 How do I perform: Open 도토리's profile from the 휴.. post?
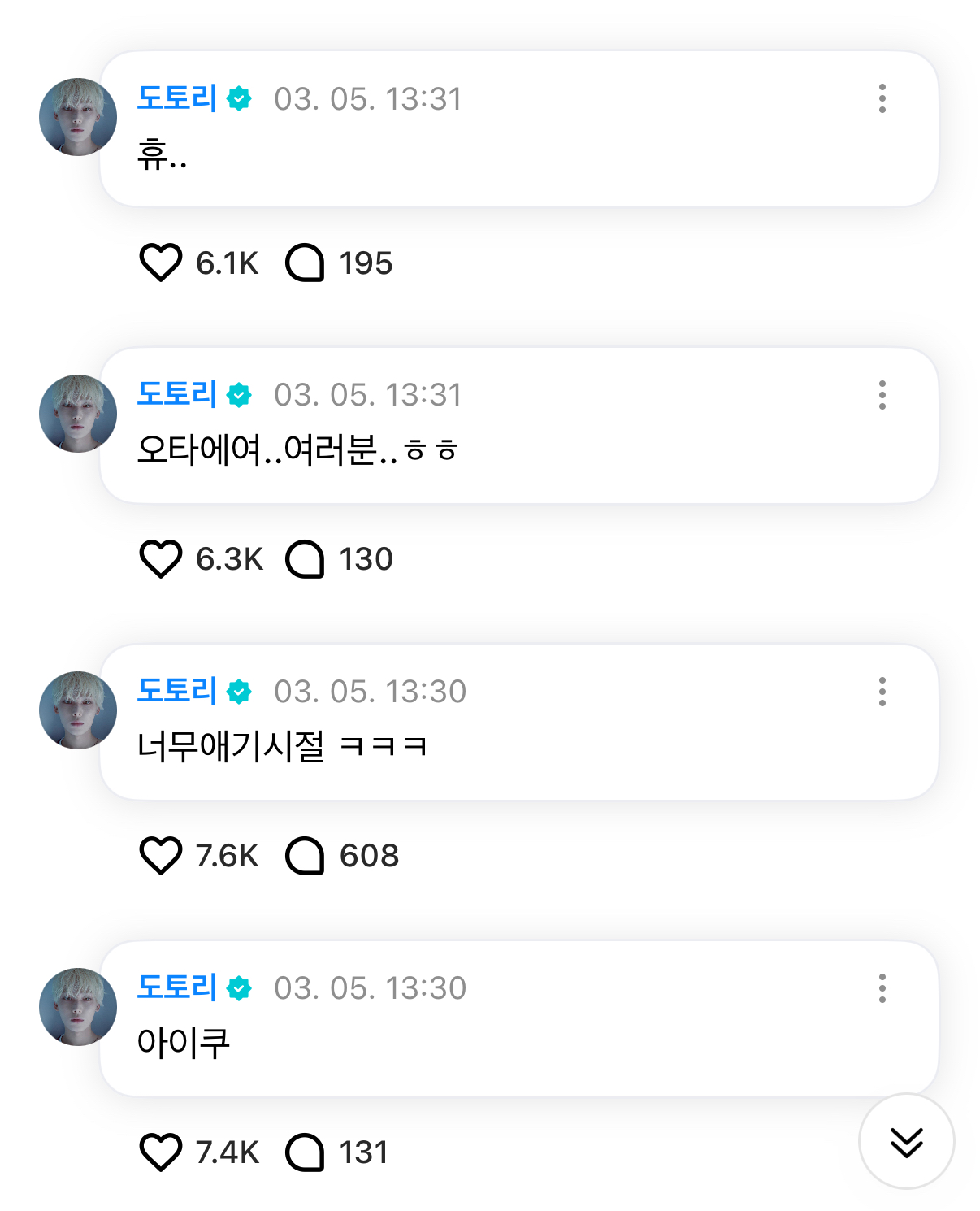point(177,98)
